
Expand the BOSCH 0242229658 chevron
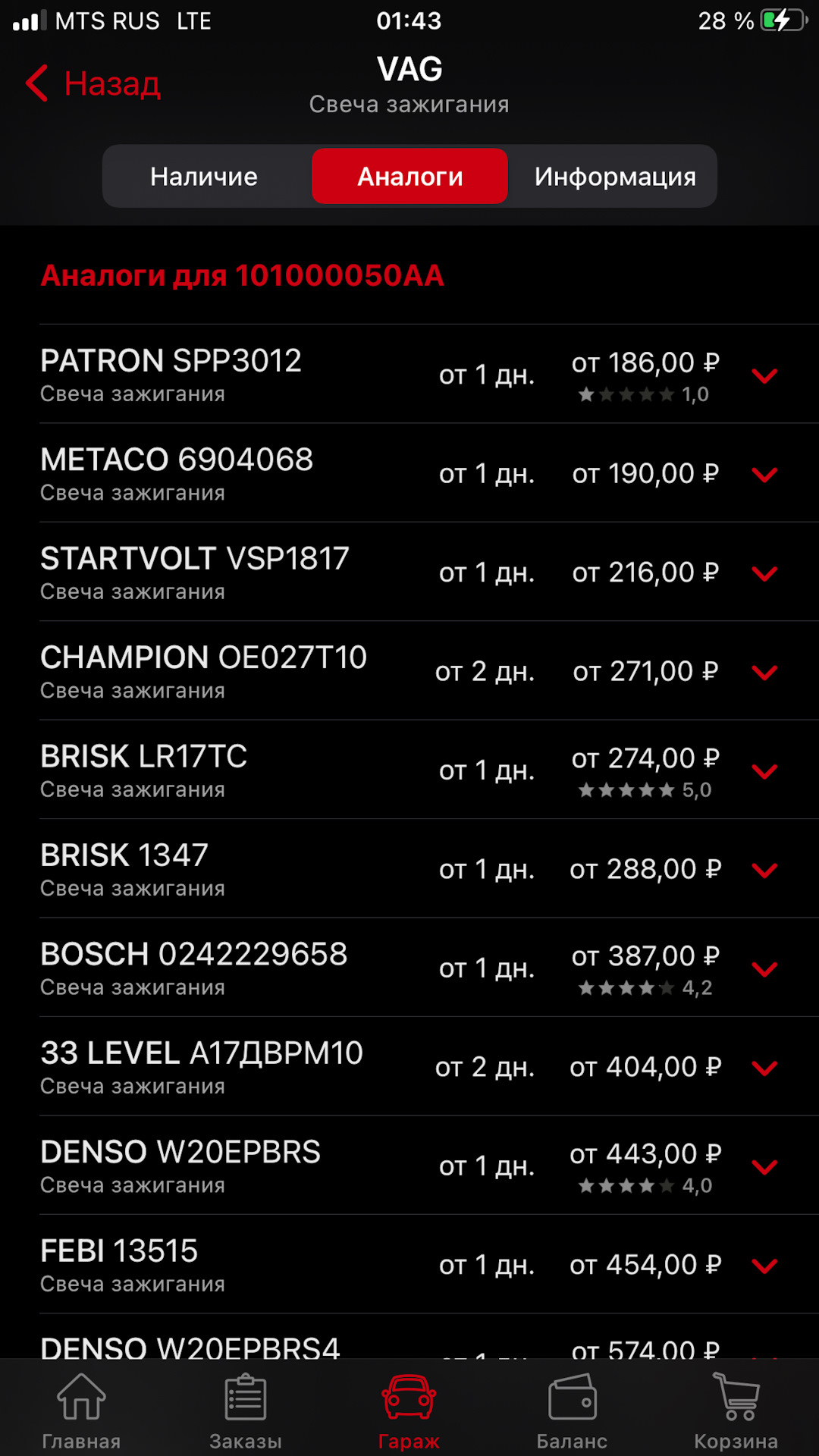click(x=764, y=969)
